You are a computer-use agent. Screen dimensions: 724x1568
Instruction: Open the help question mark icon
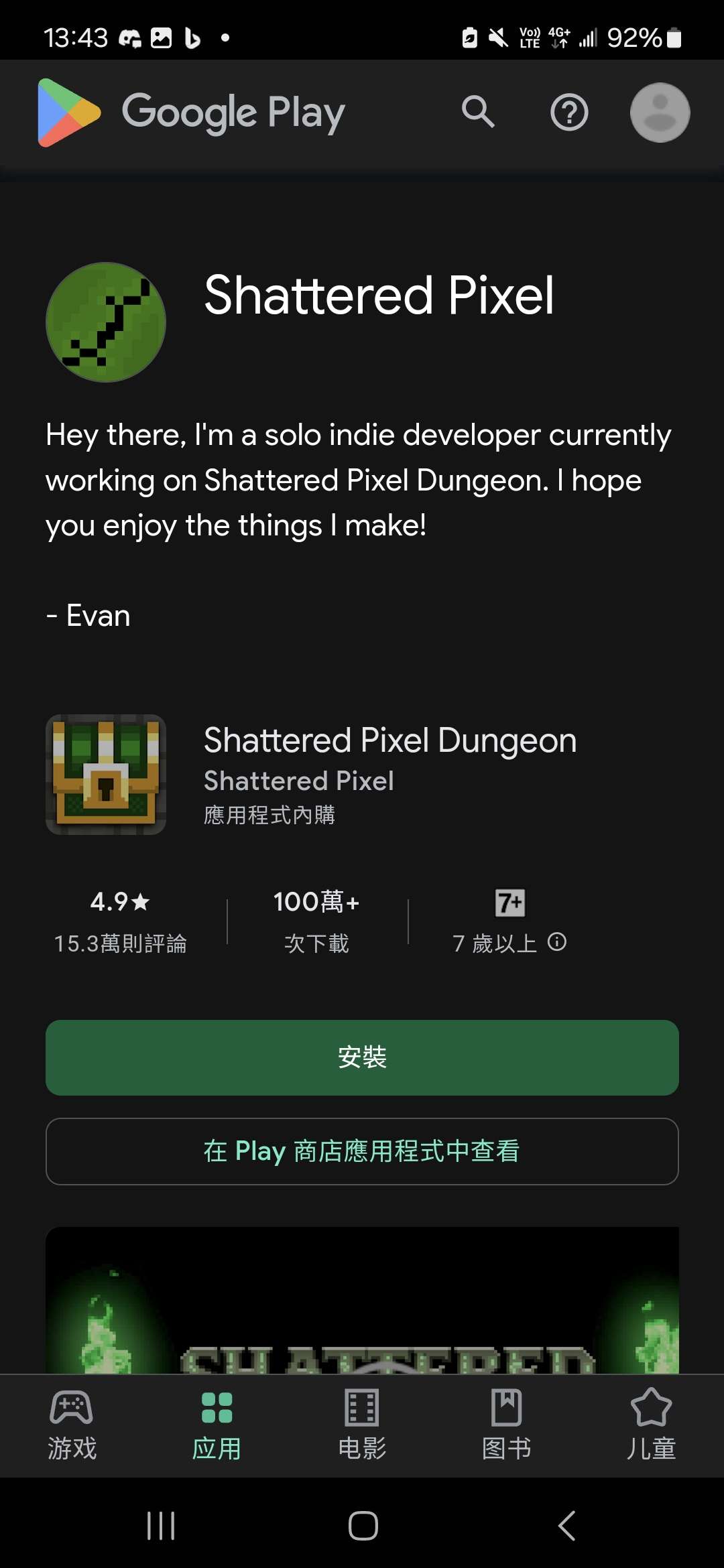[x=569, y=112]
